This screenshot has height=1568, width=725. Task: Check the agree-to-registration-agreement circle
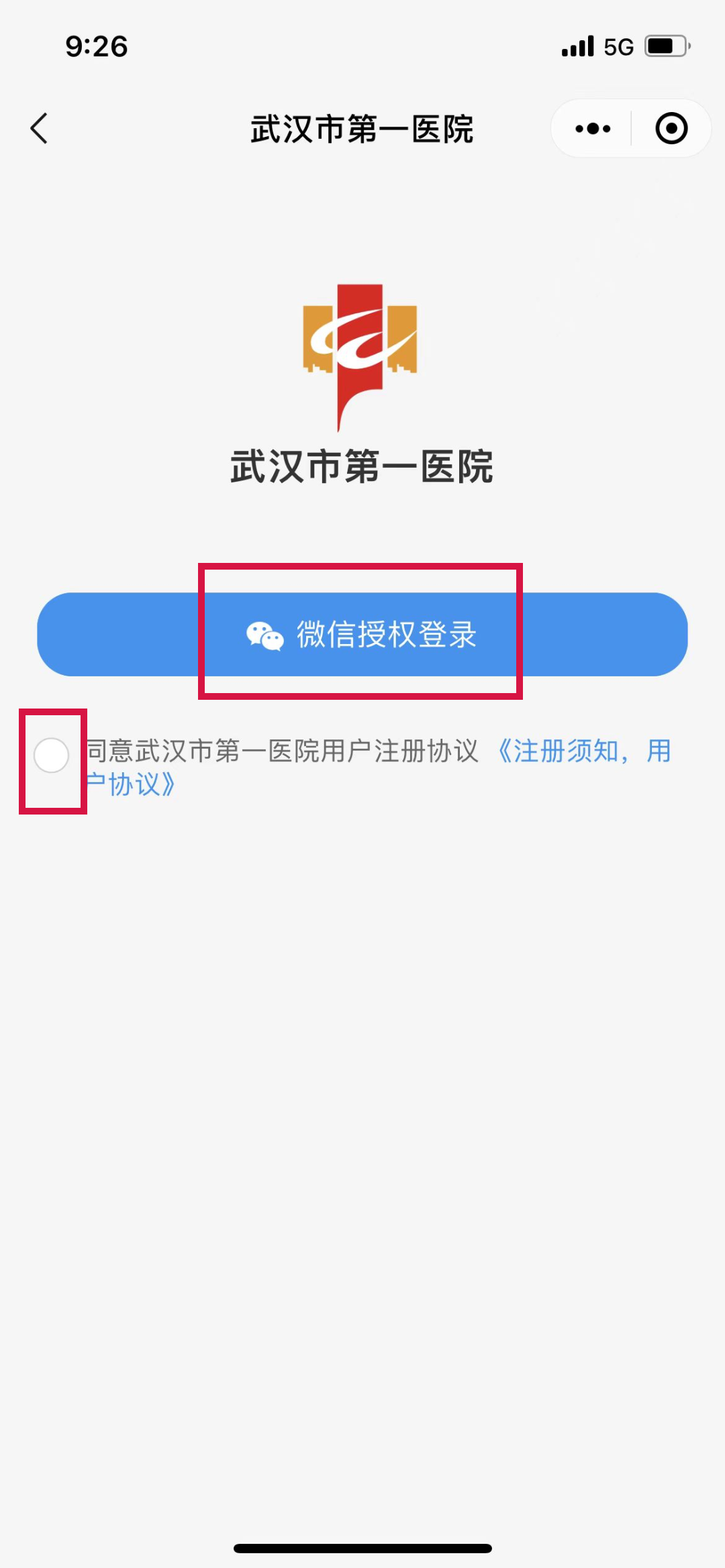52,755
